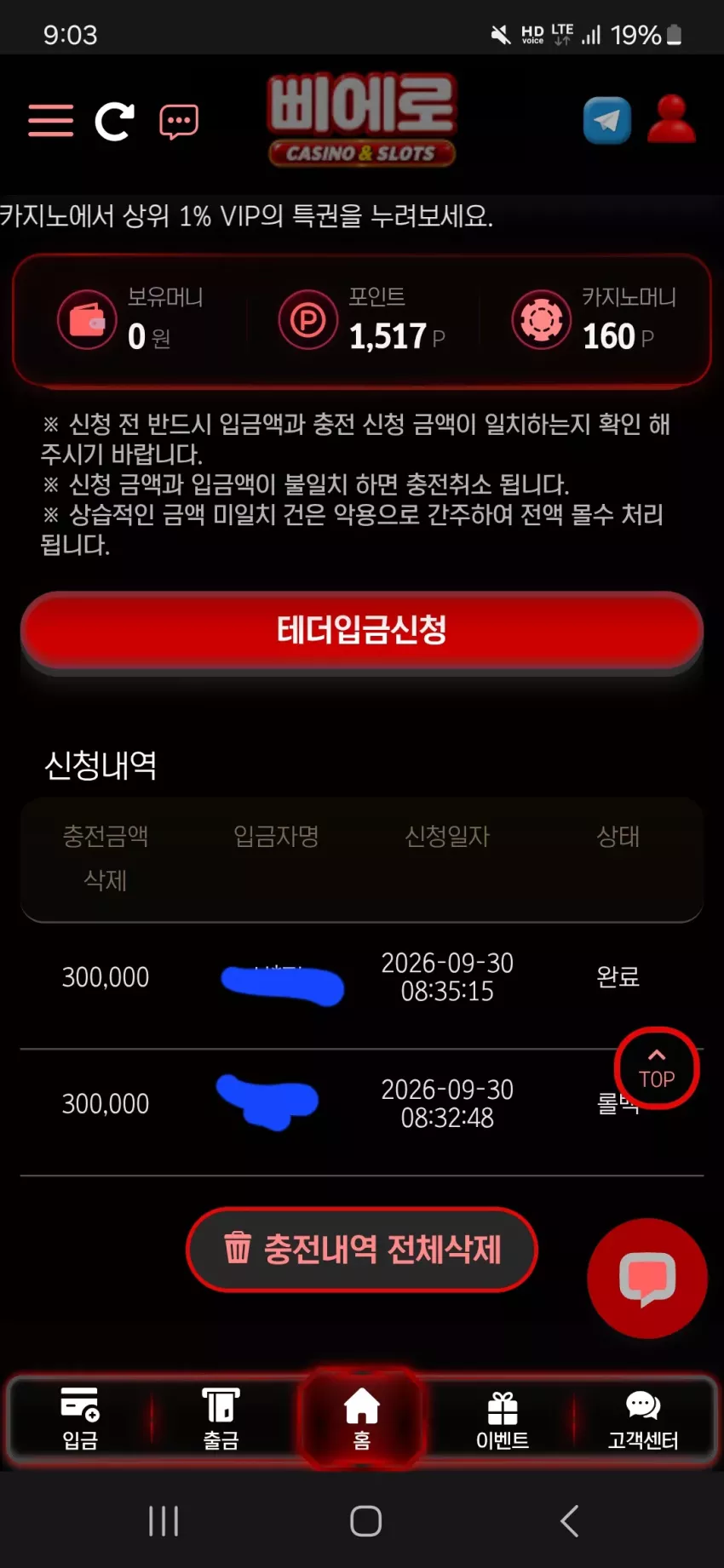
Task: Tap the system back button
Action: coord(569,1521)
